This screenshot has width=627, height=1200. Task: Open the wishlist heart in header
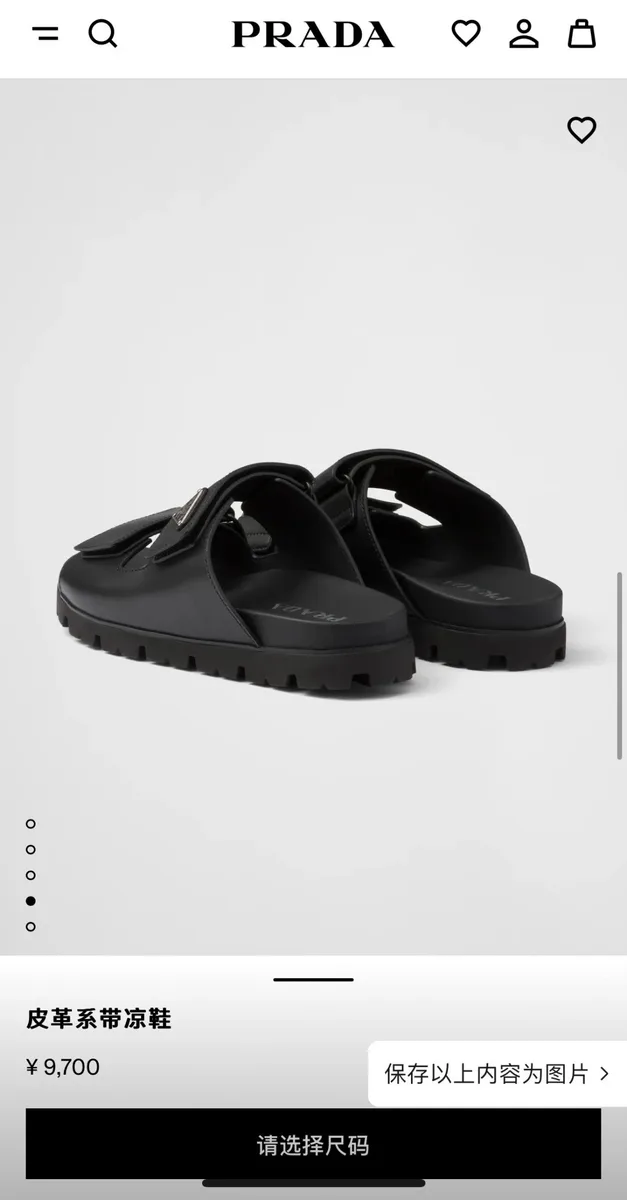point(466,34)
